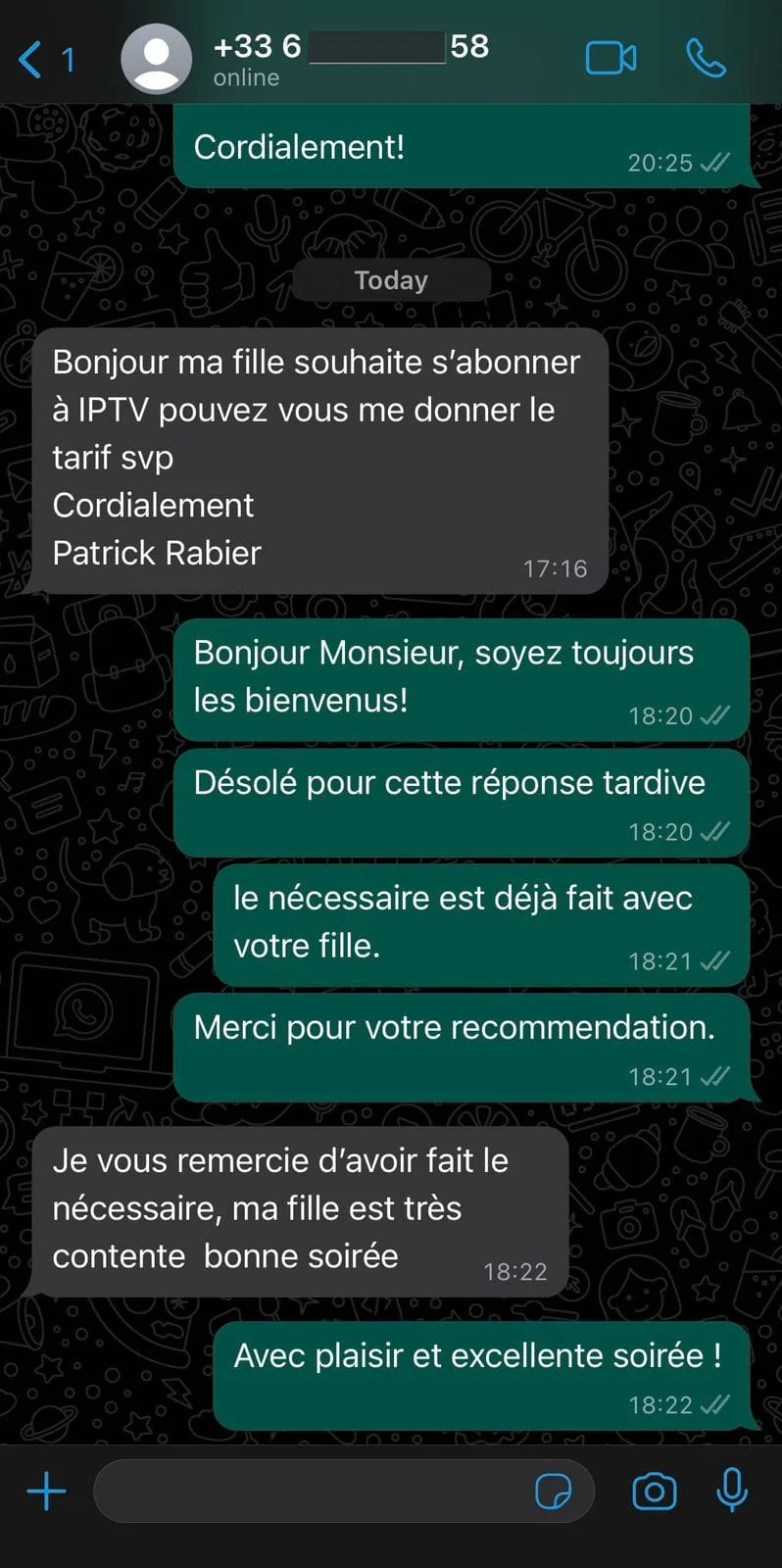782x1568 pixels.
Task: Open the camera to send a photo
Action: click(654, 1492)
